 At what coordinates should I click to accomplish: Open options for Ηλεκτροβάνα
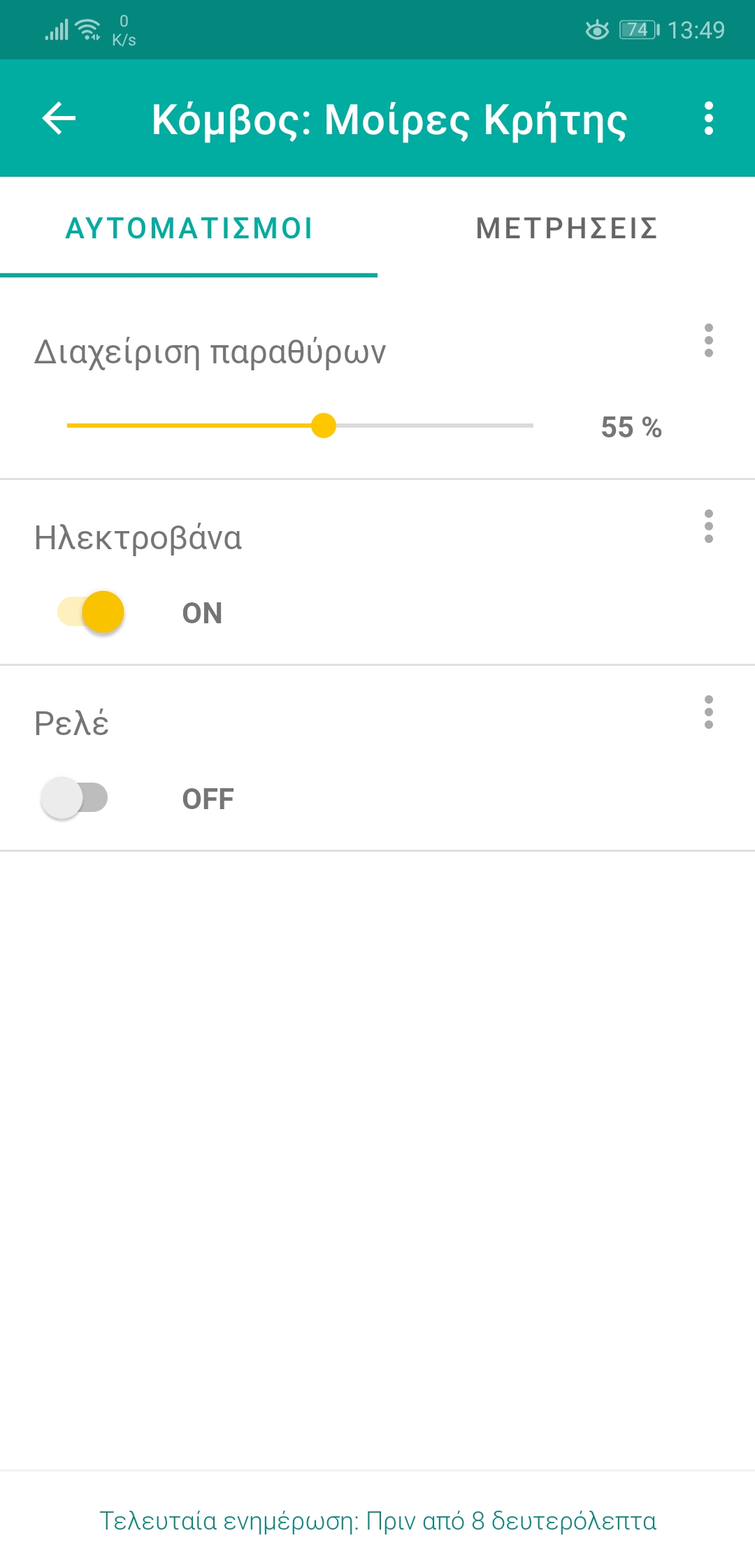click(x=709, y=526)
